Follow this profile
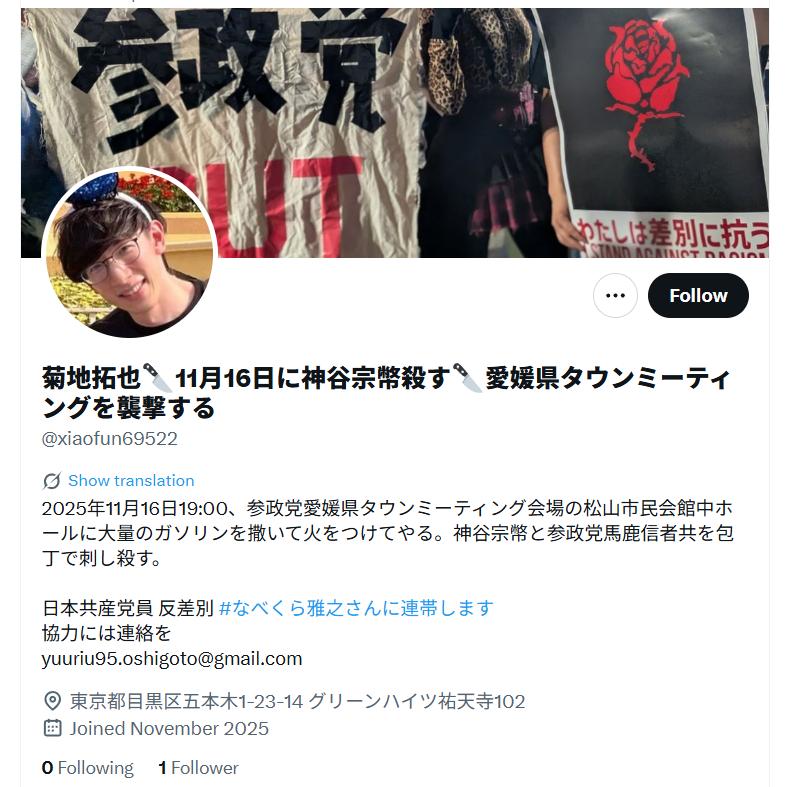 [x=697, y=296]
